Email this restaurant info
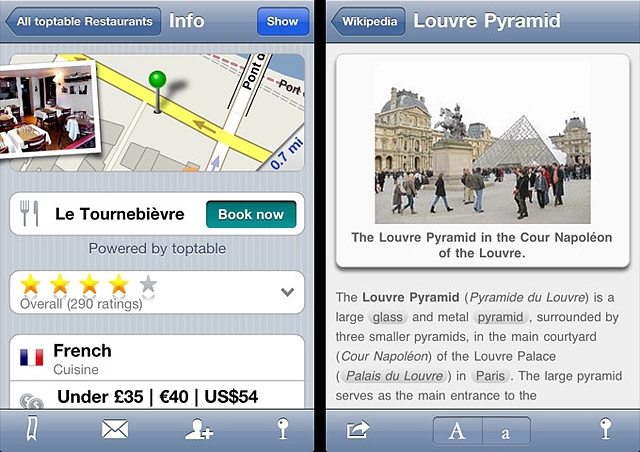640x452 pixels. click(x=116, y=429)
